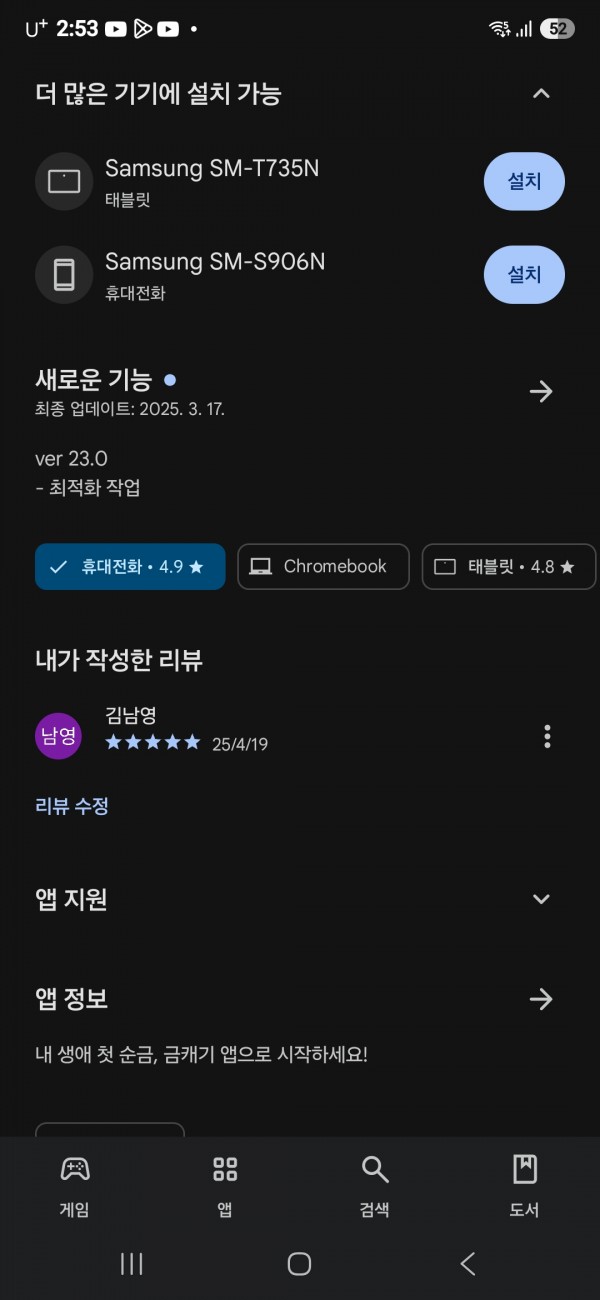Switch to the 검색 tab
The width and height of the screenshot is (600, 1300).
[x=375, y=1187]
